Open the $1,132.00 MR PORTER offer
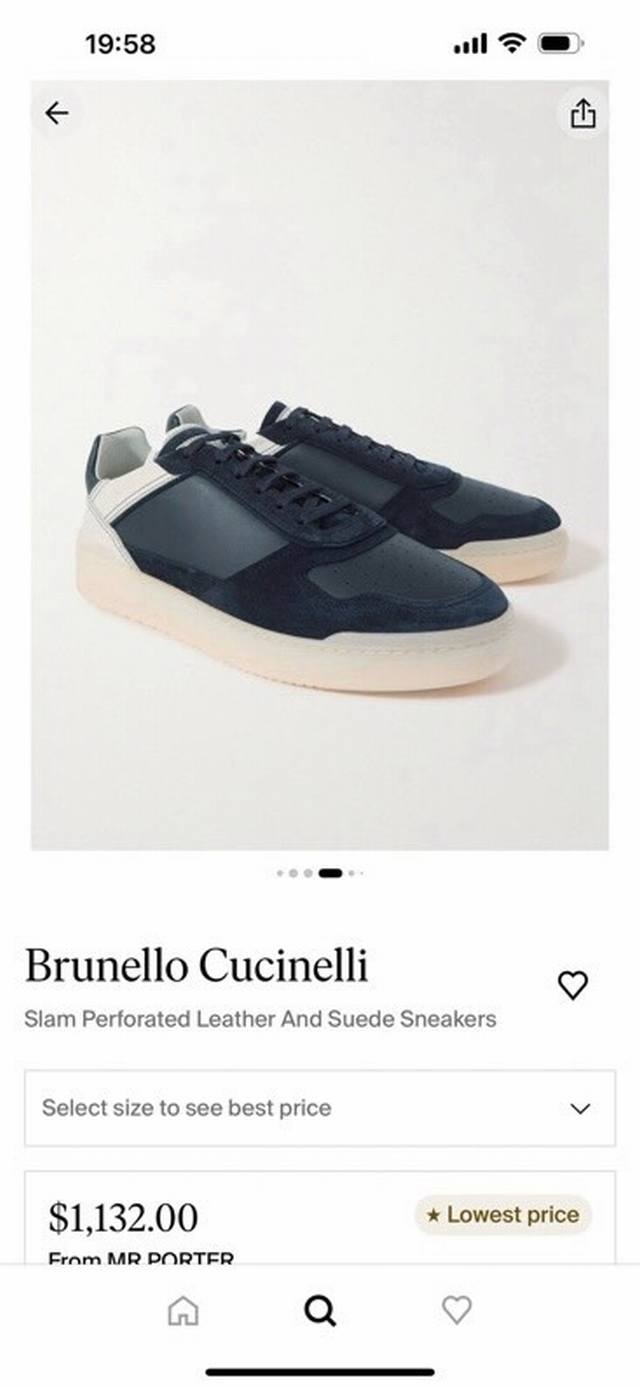The width and height of the screenshot is (640, 1388). tap(320, 1218)
